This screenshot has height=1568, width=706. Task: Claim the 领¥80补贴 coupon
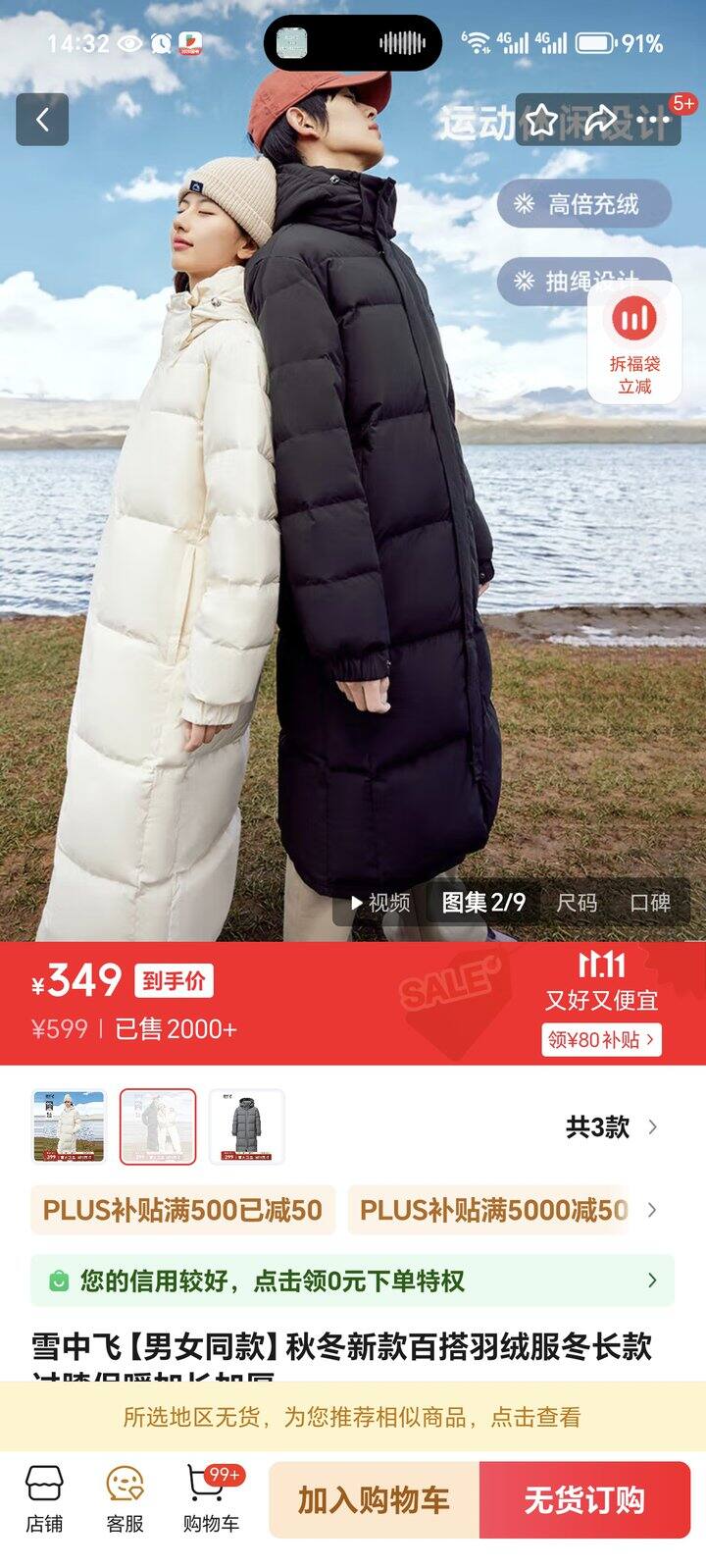click(603, 1037)
